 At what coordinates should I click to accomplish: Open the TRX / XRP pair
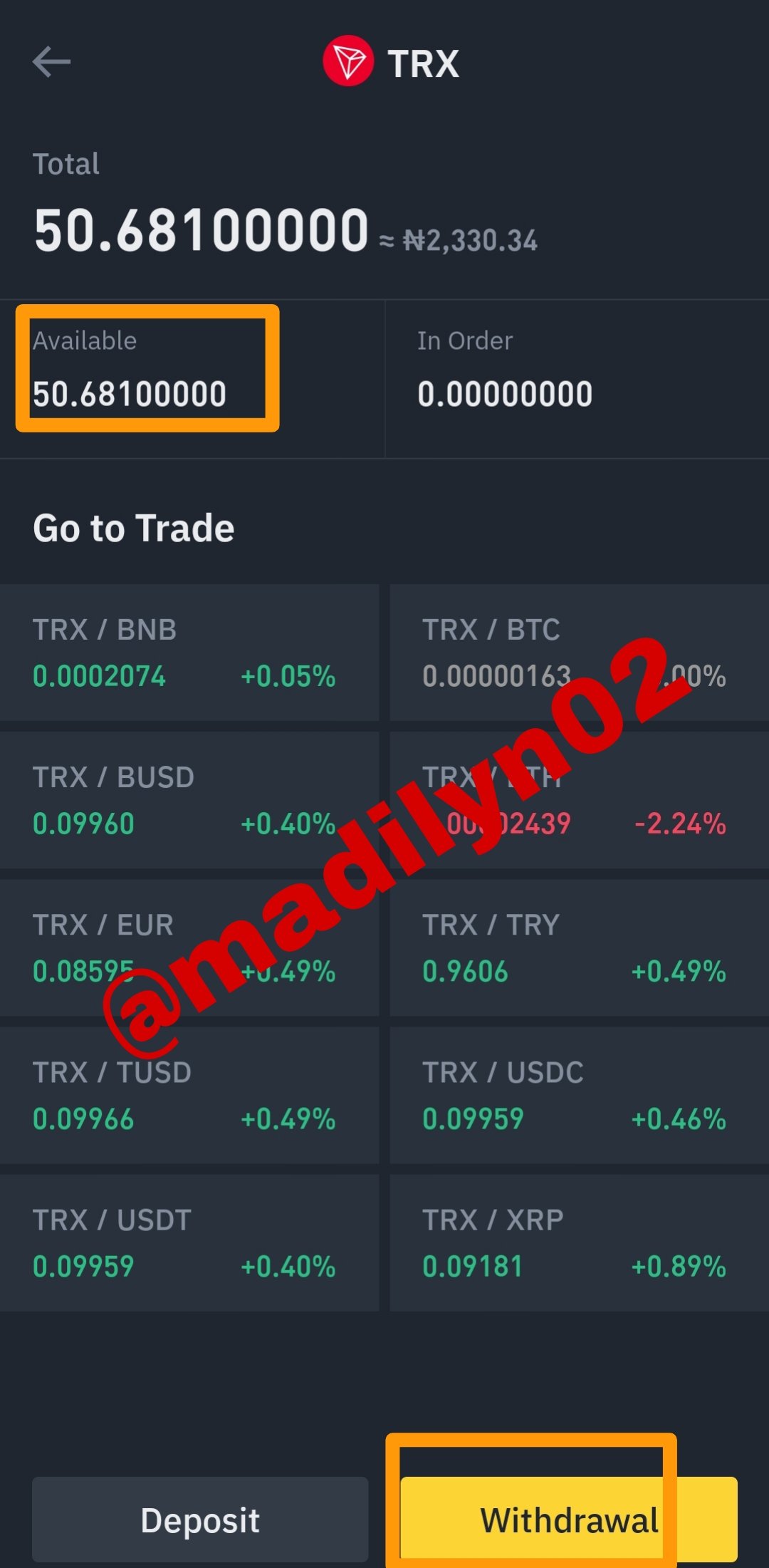click(580, 1243)
